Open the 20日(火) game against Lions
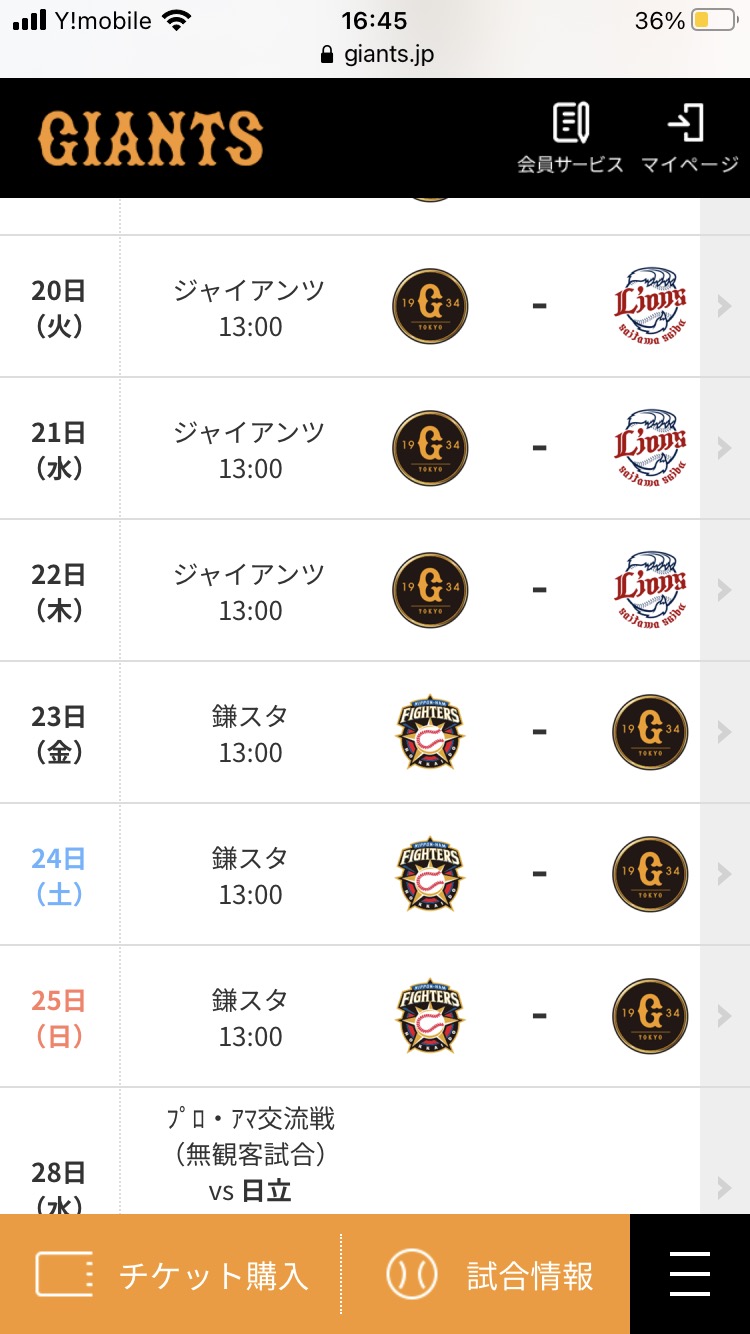 pos(375,306)
